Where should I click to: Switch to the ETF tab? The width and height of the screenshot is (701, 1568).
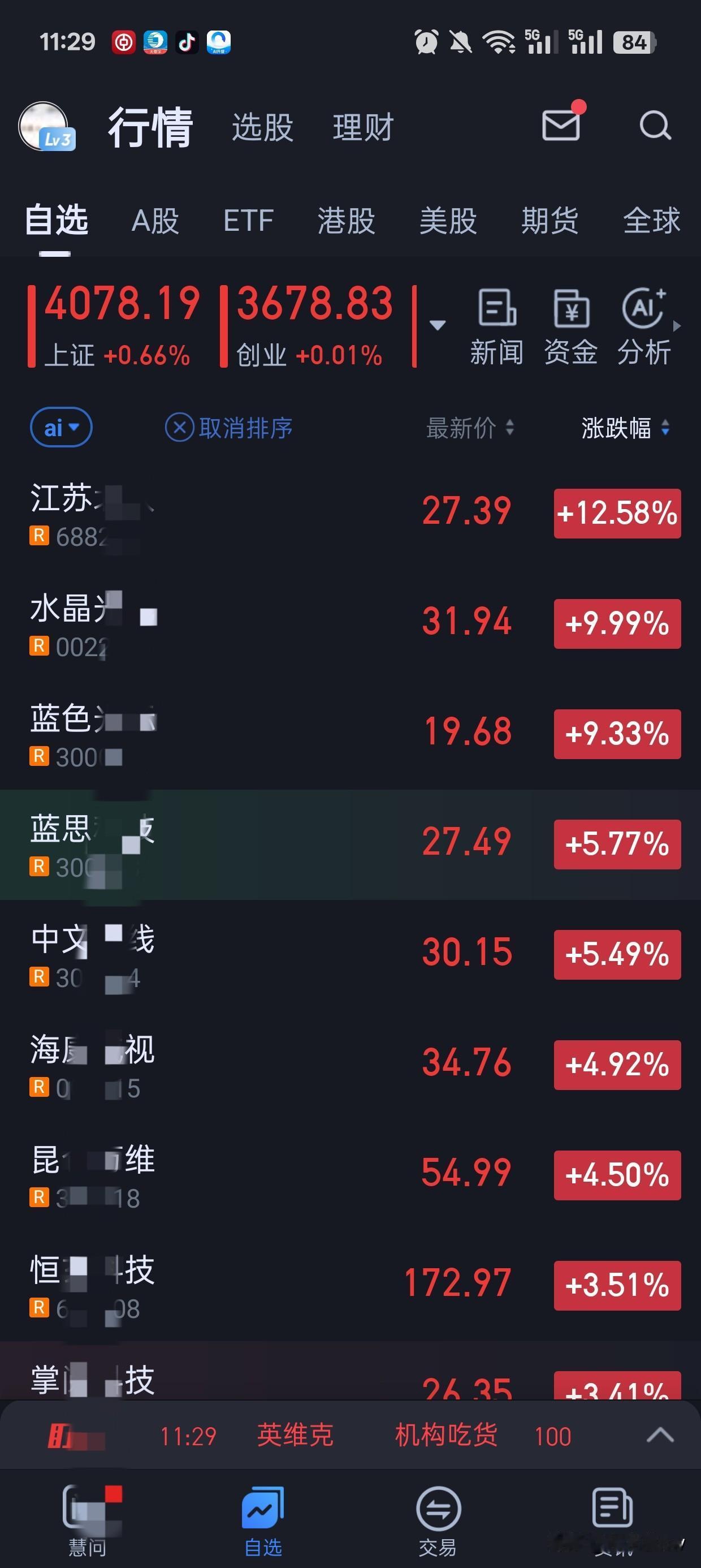[247, 221]
